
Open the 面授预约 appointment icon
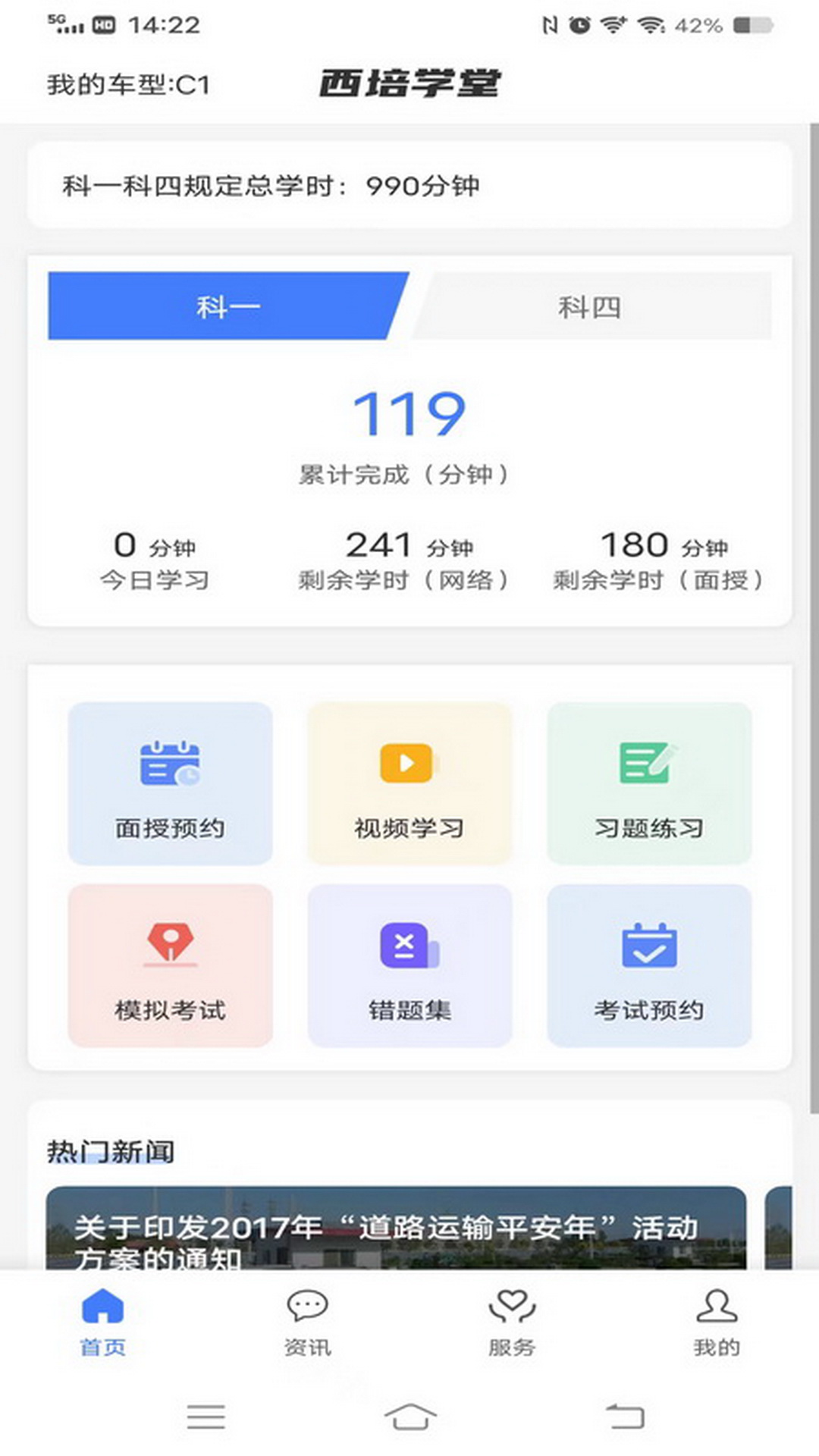point(171,785)
